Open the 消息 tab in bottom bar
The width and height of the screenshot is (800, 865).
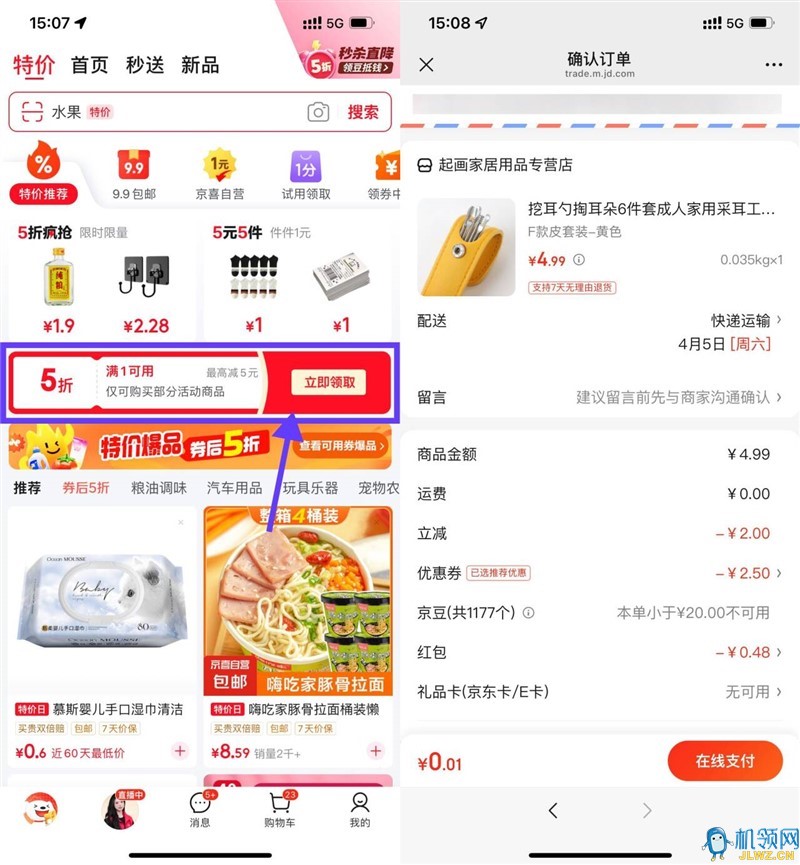(x=200, y=809)
